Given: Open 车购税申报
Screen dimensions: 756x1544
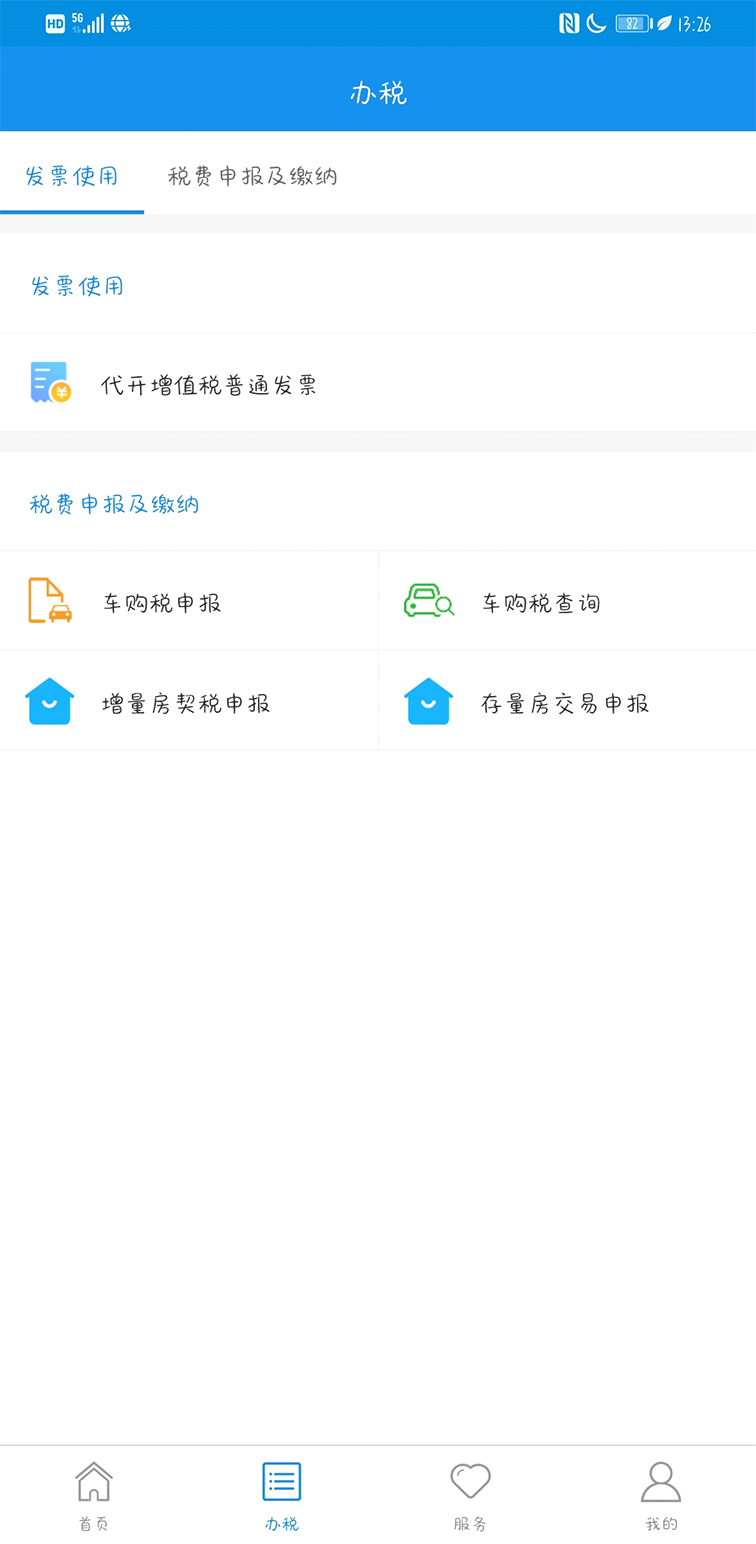Looking at the screenshot, I should click(x=189, y=601).
